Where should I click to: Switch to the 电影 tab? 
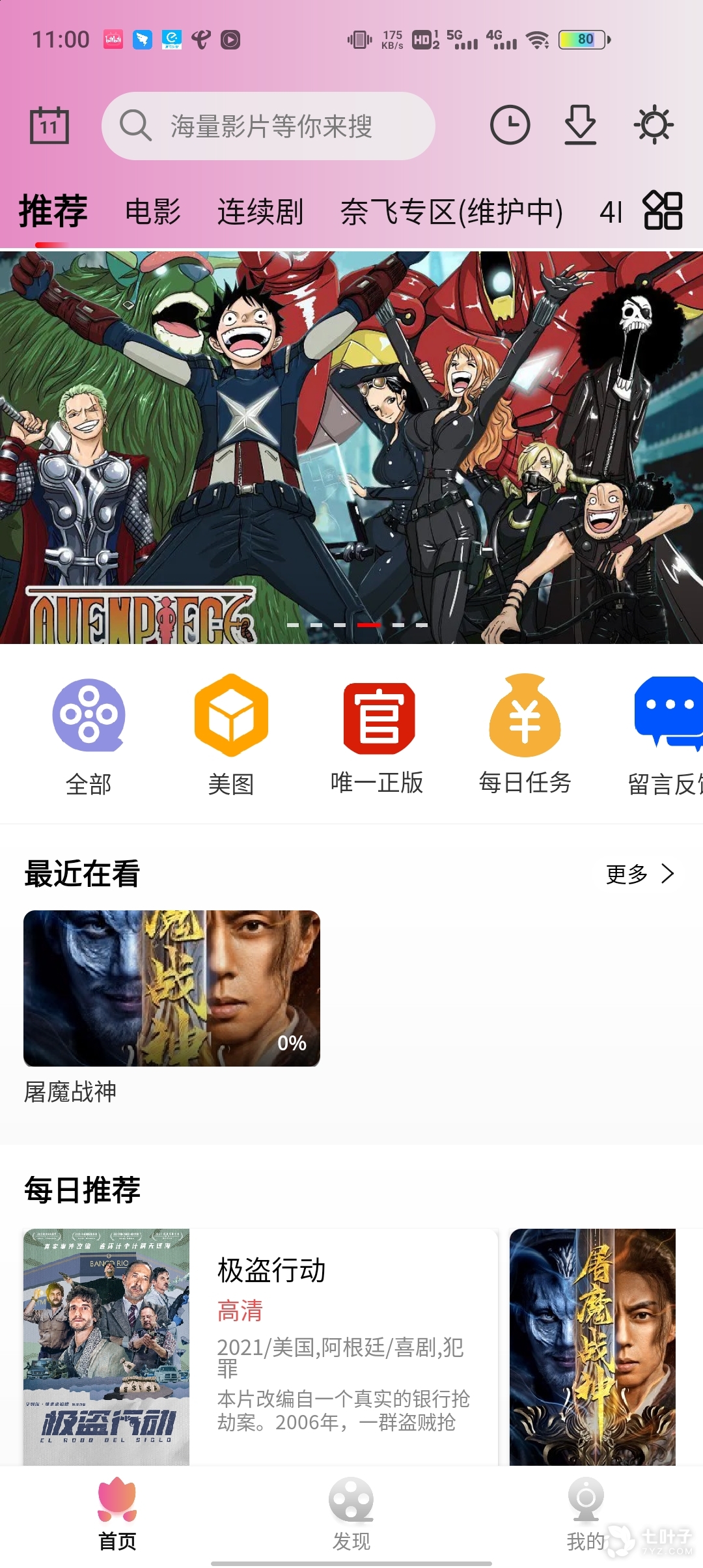(x=153, y=212)
